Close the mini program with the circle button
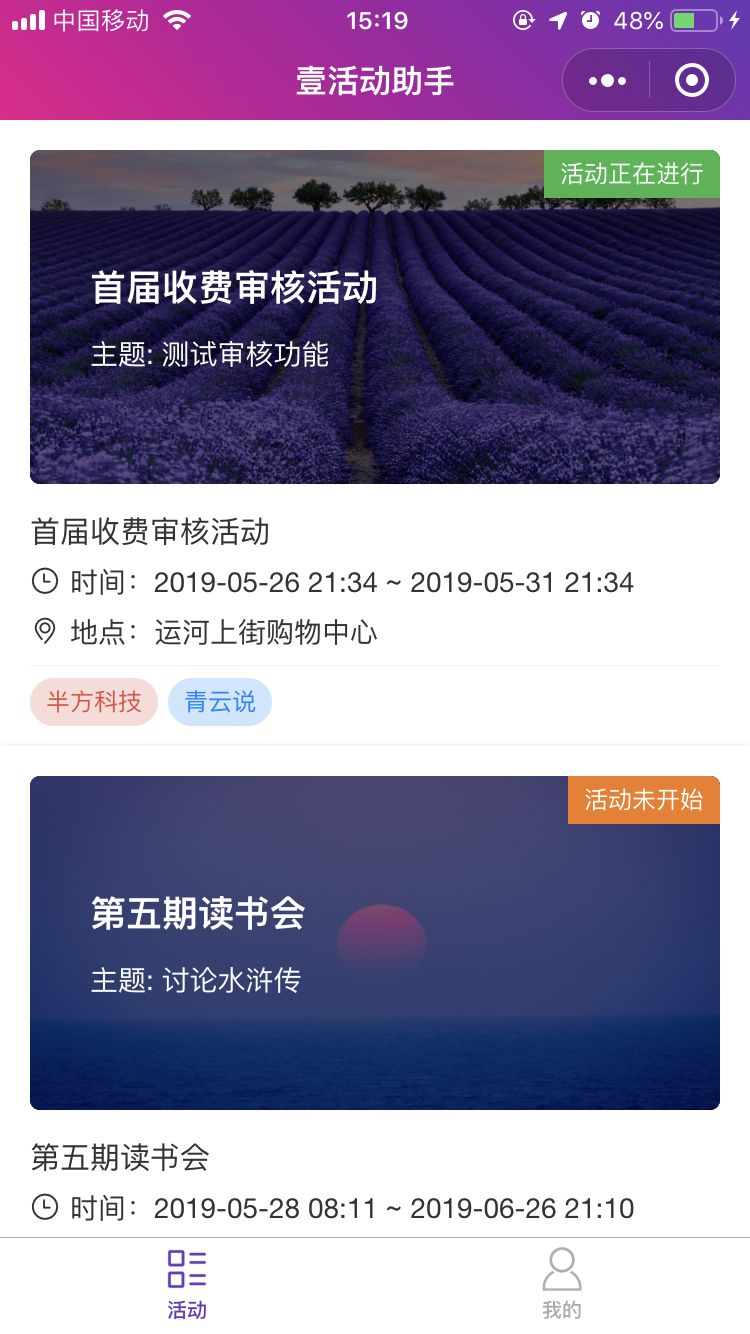This screenshot has width=750, height=1334. coord(692,80)
